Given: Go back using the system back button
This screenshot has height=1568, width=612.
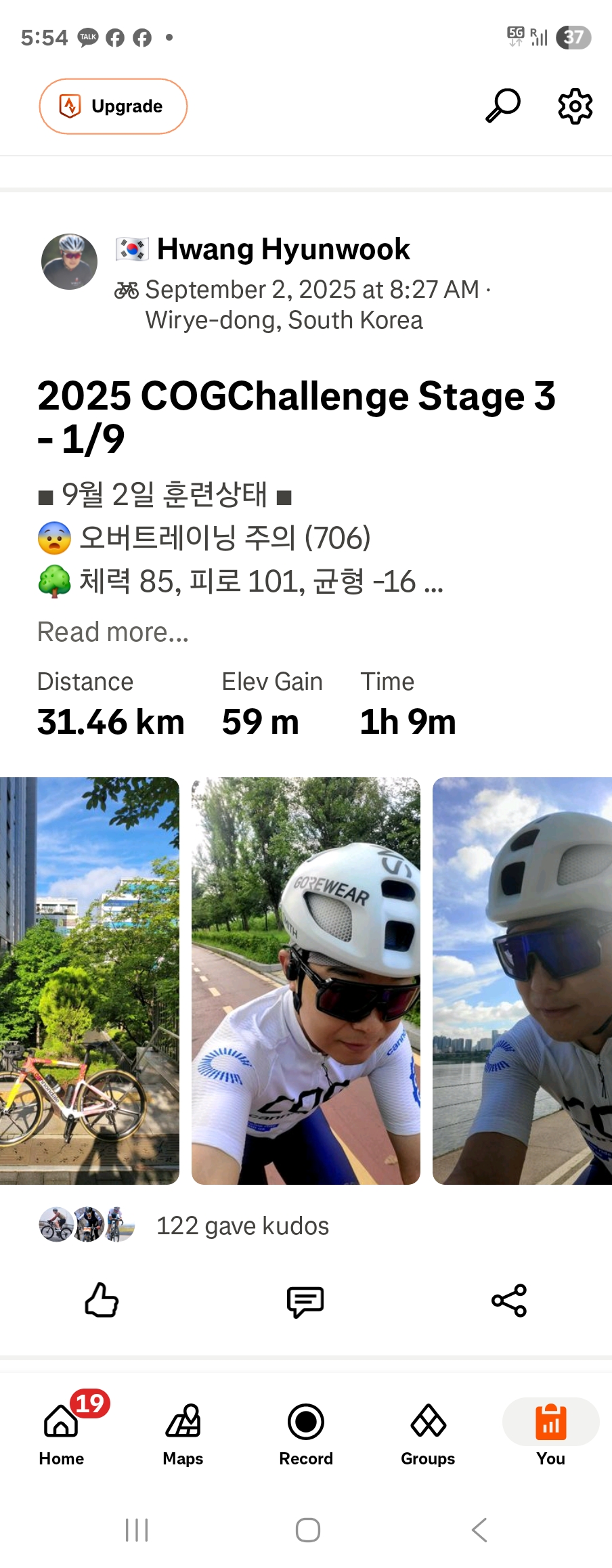Looking at the screenshot, I should 479,1530.
